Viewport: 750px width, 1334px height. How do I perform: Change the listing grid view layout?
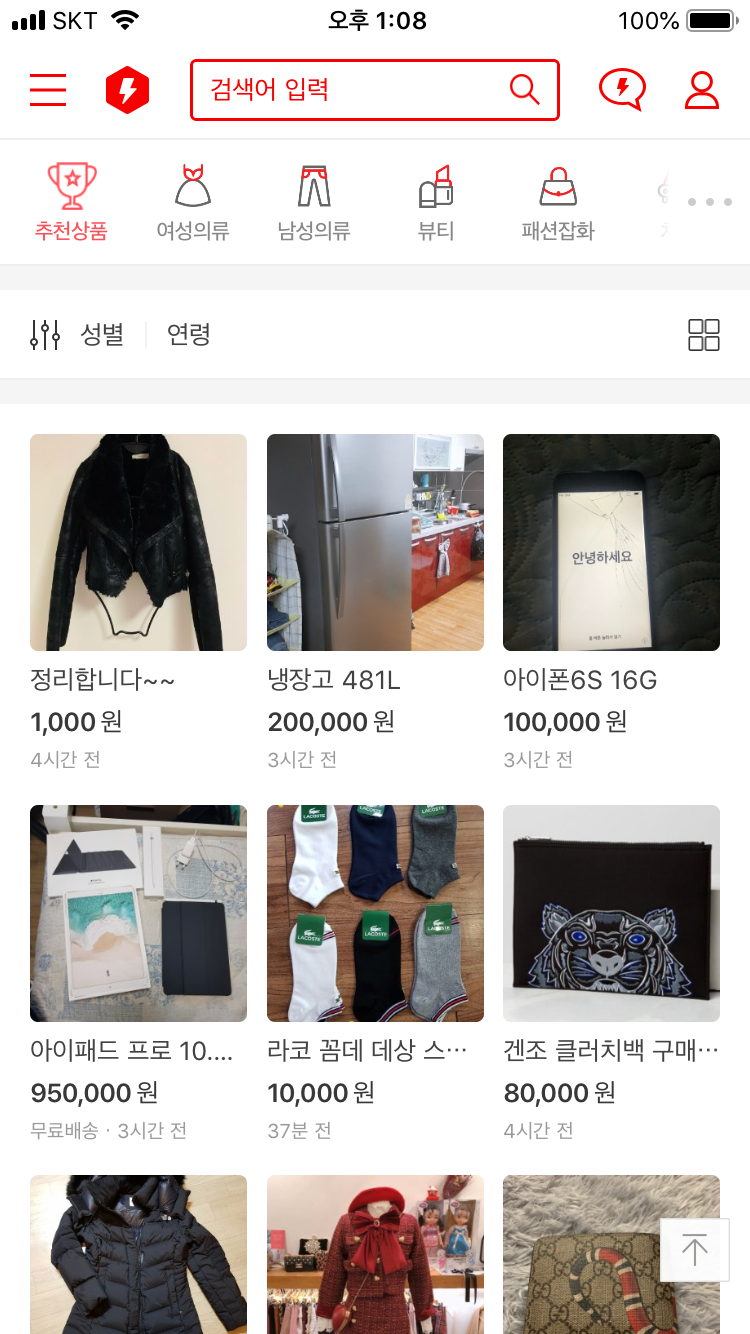[704, 335]
